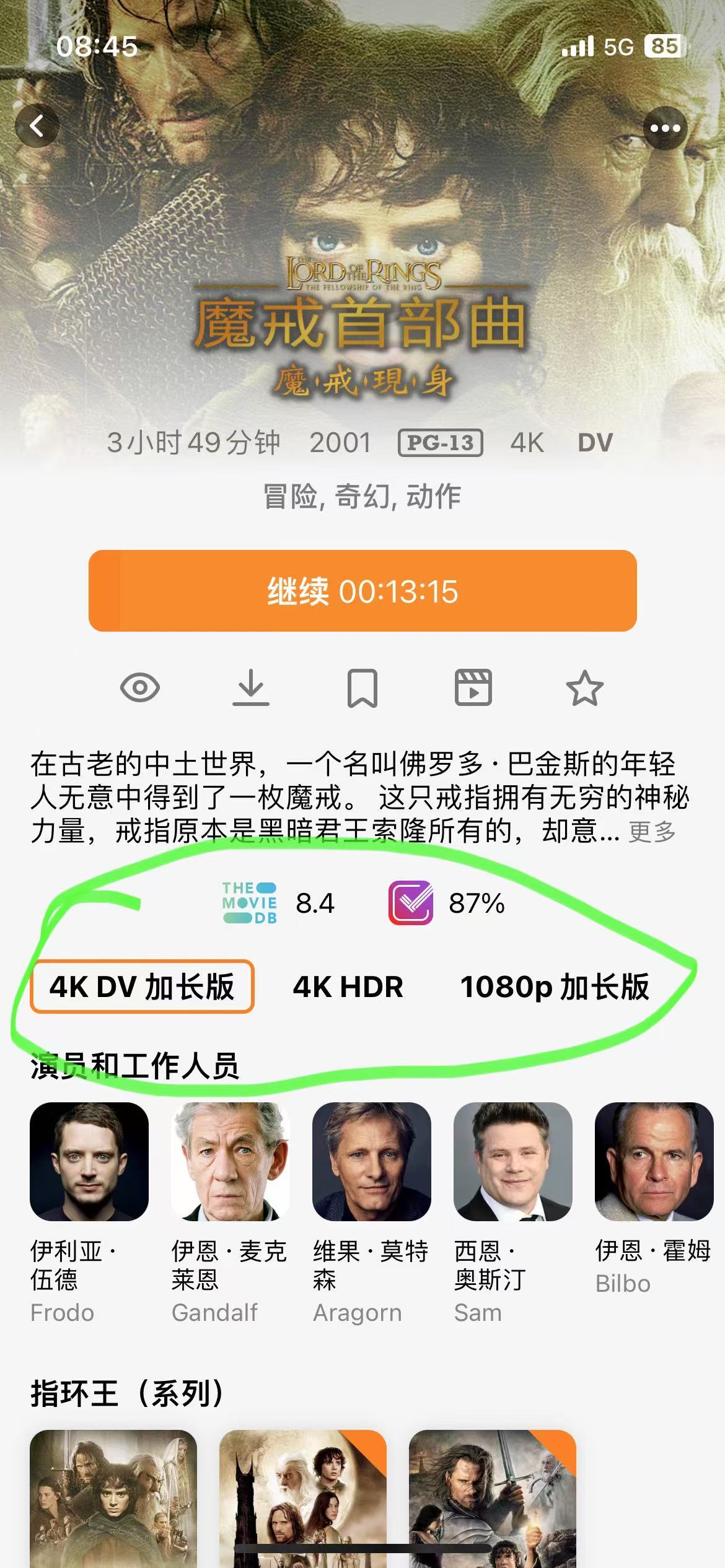Mark the movie as watched with eye icon
725x1568 pixels.
point(140,687)
